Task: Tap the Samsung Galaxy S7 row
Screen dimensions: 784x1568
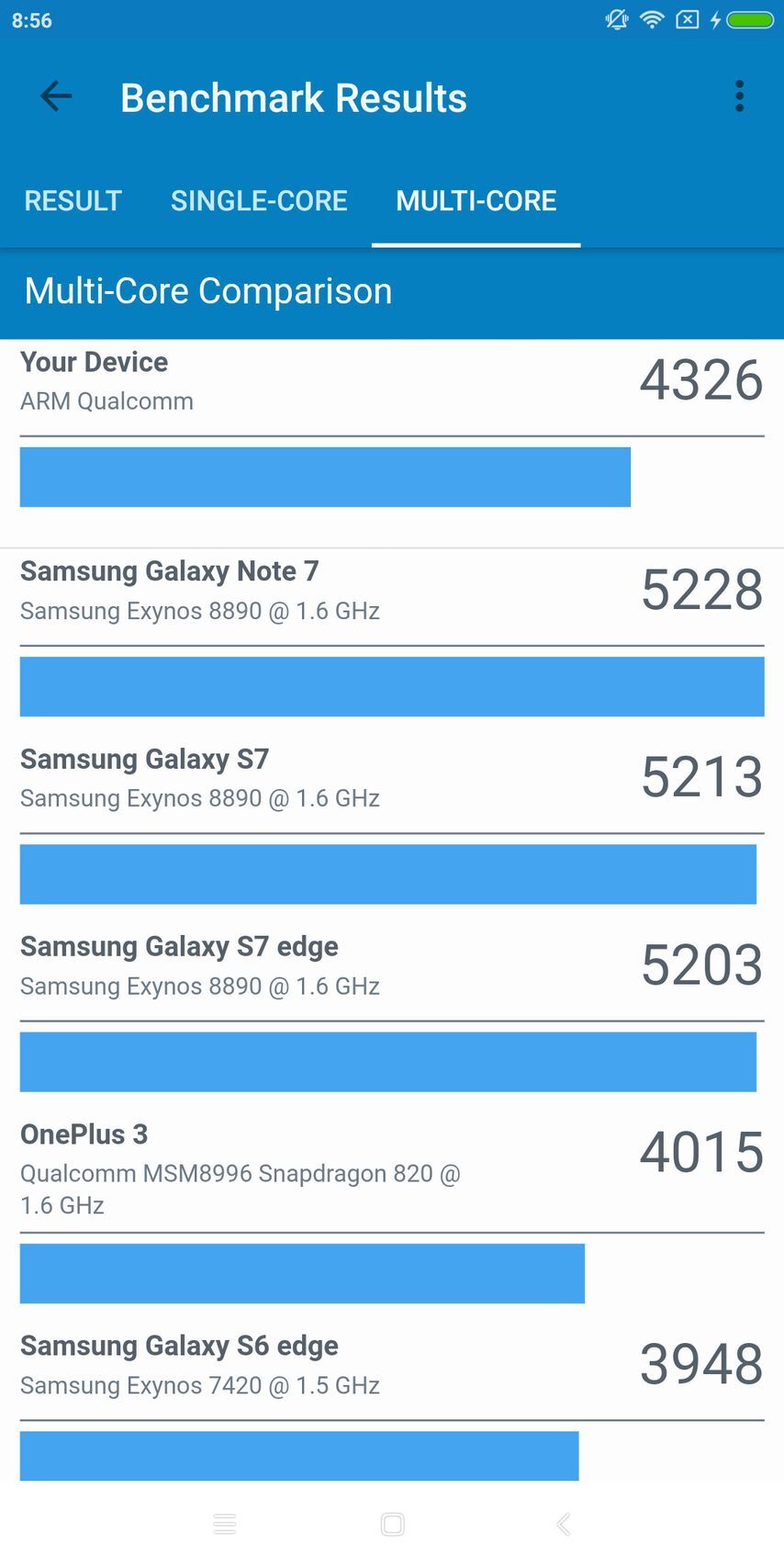Action: (x=143, y=759)
